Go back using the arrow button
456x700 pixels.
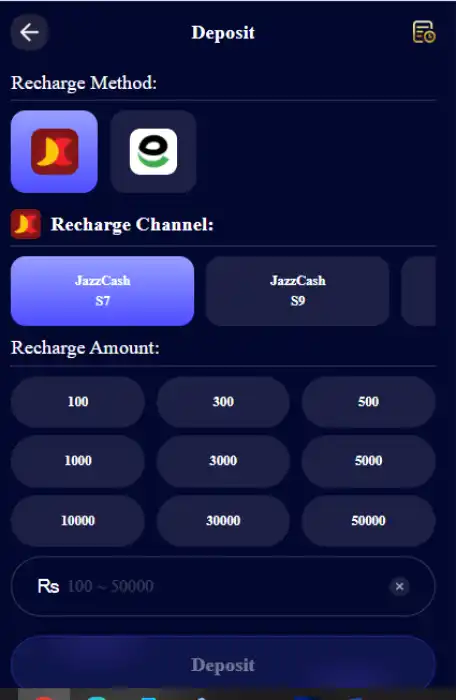pos(29,32)
